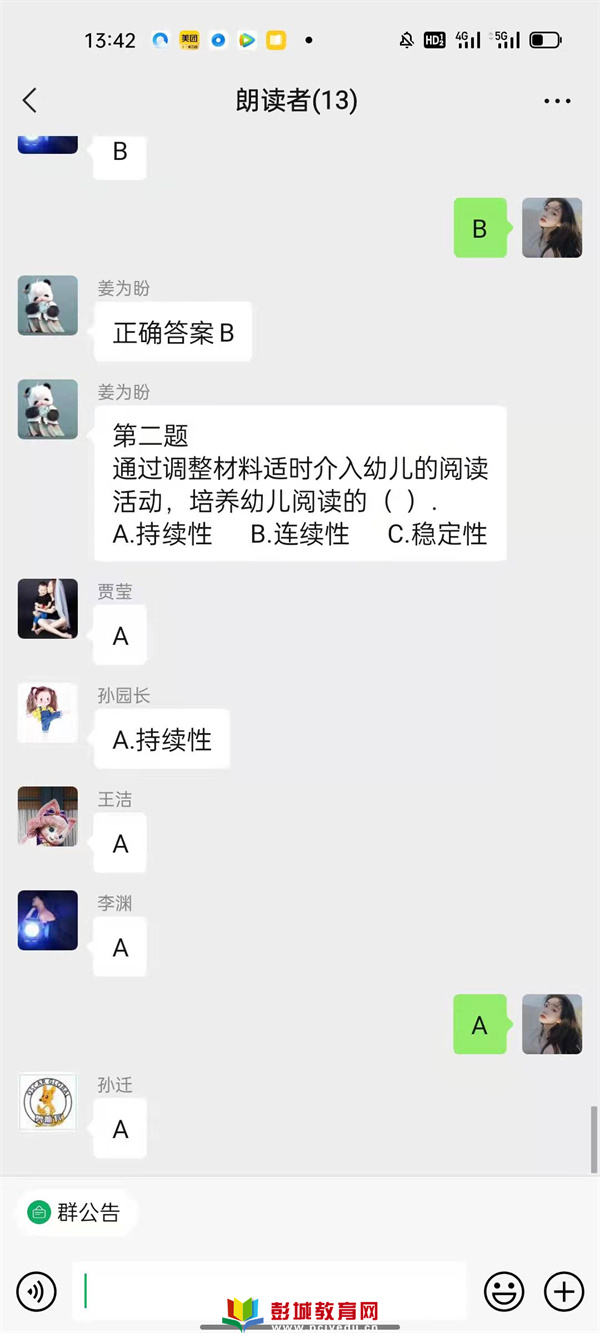View 孙园长's profile avatar

point(48,712)
